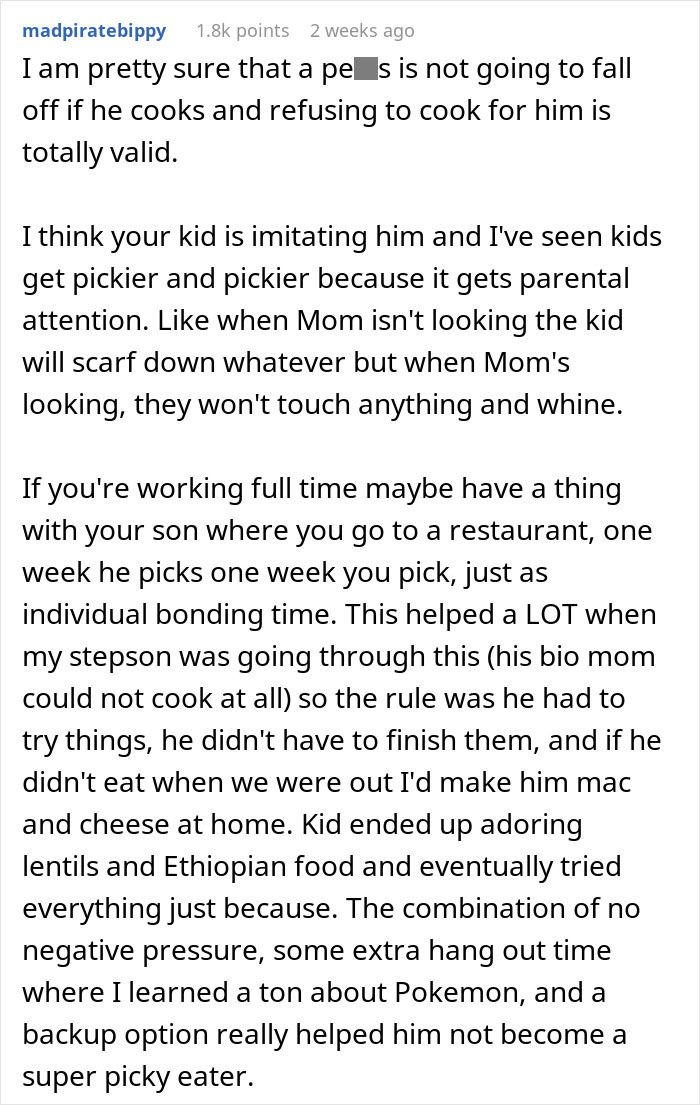
Task: Open madpiratebippy's user profile
Action: click(94, 30)
